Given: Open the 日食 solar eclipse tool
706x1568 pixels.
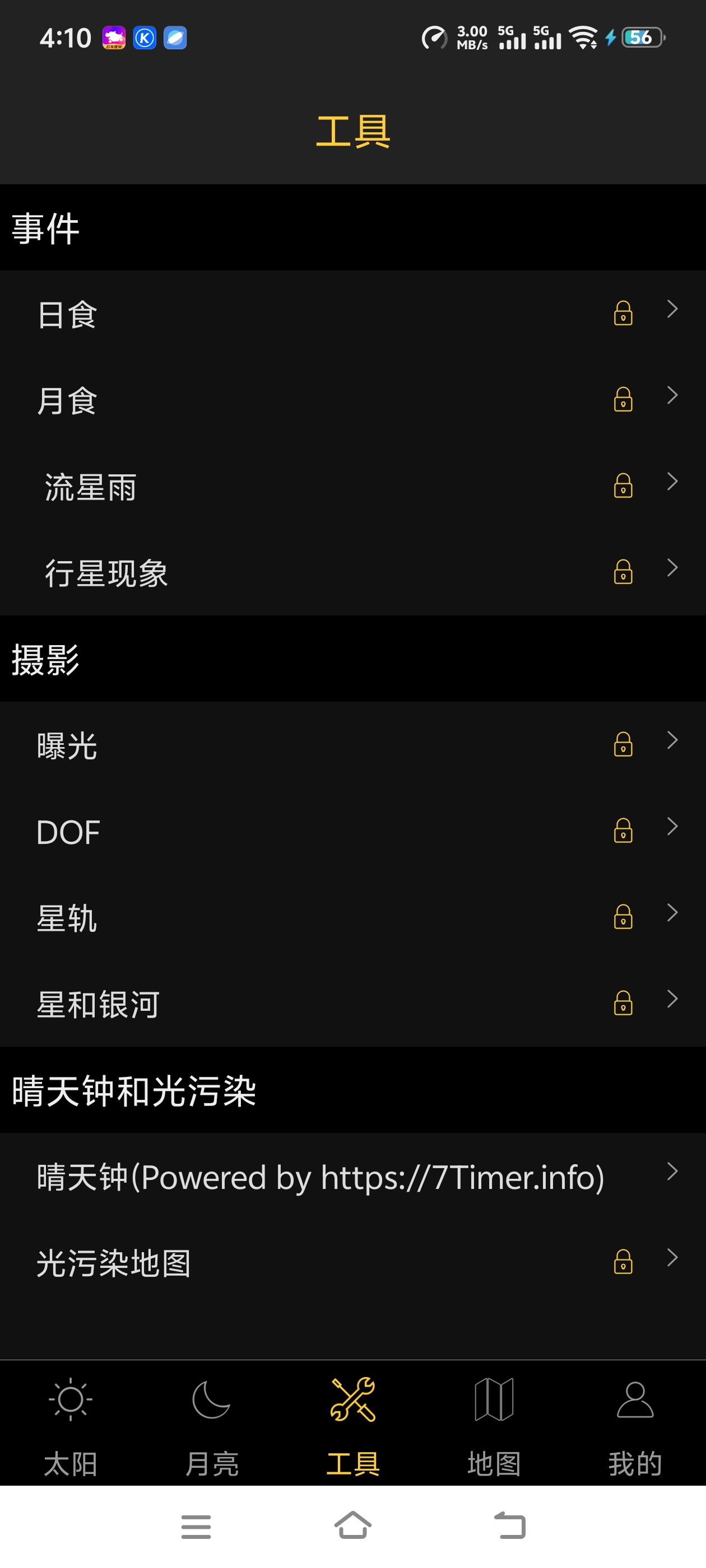Looking at the screenshot, I should pos(352,314).
